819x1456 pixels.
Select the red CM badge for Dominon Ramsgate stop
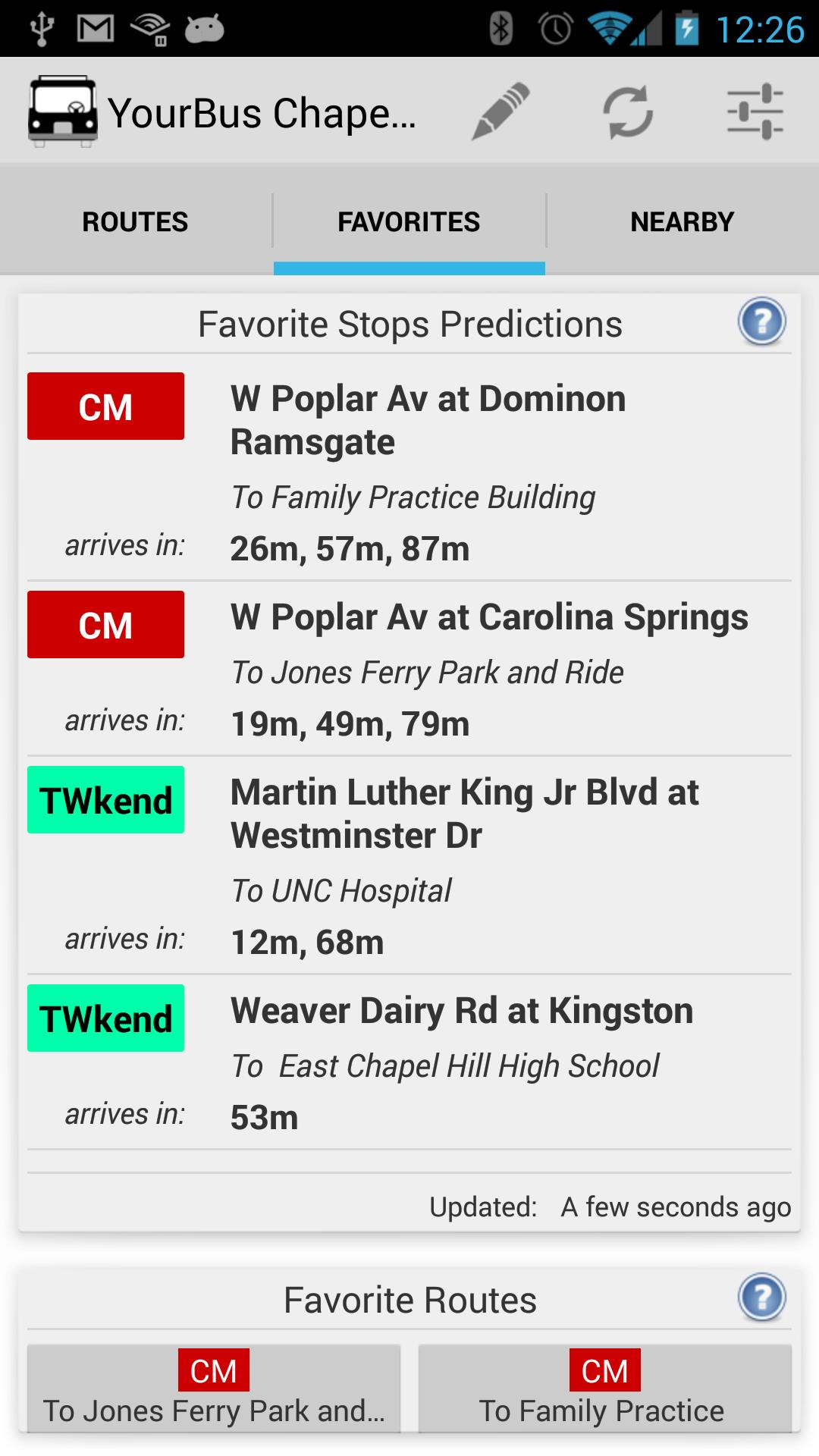point(105,406)
